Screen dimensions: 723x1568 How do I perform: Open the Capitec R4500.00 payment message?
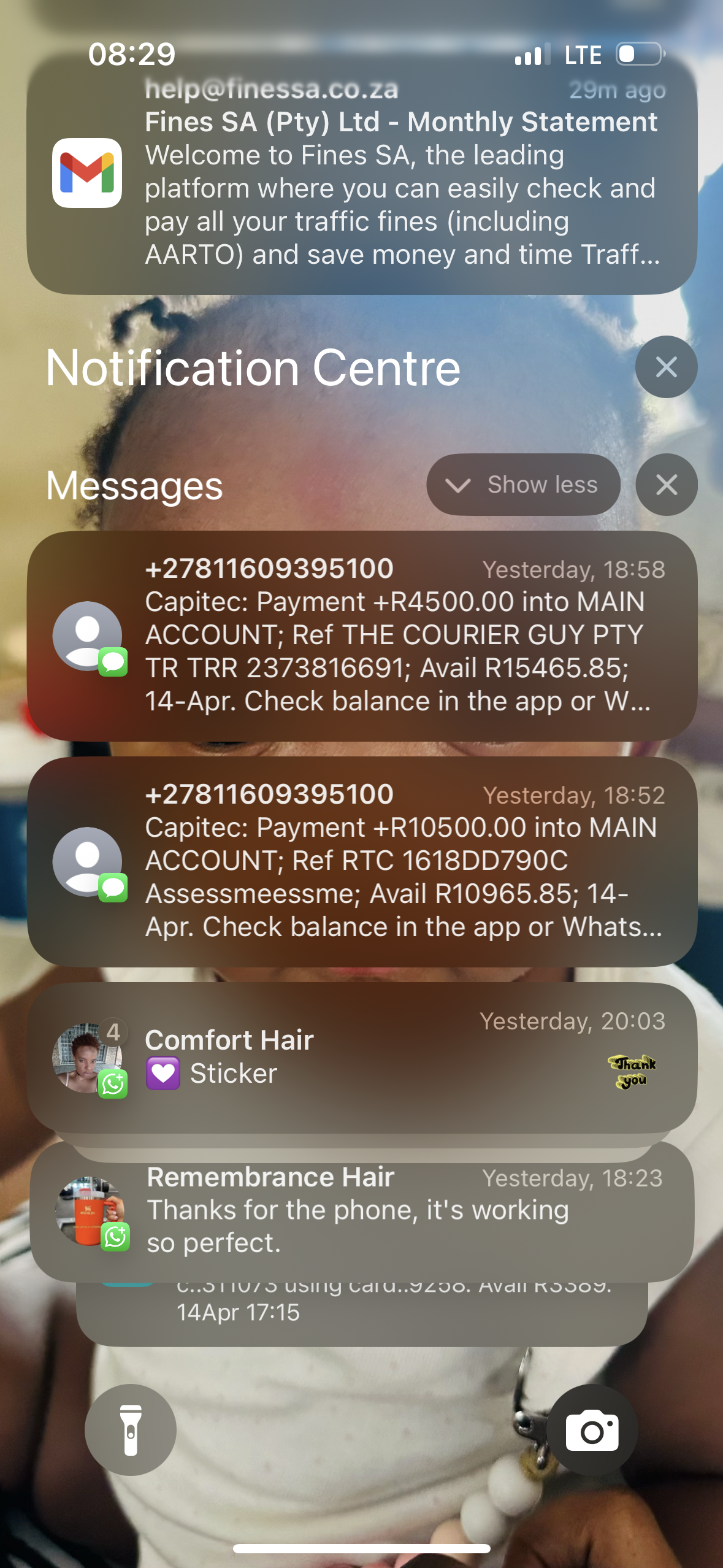[x=362, y=636]
